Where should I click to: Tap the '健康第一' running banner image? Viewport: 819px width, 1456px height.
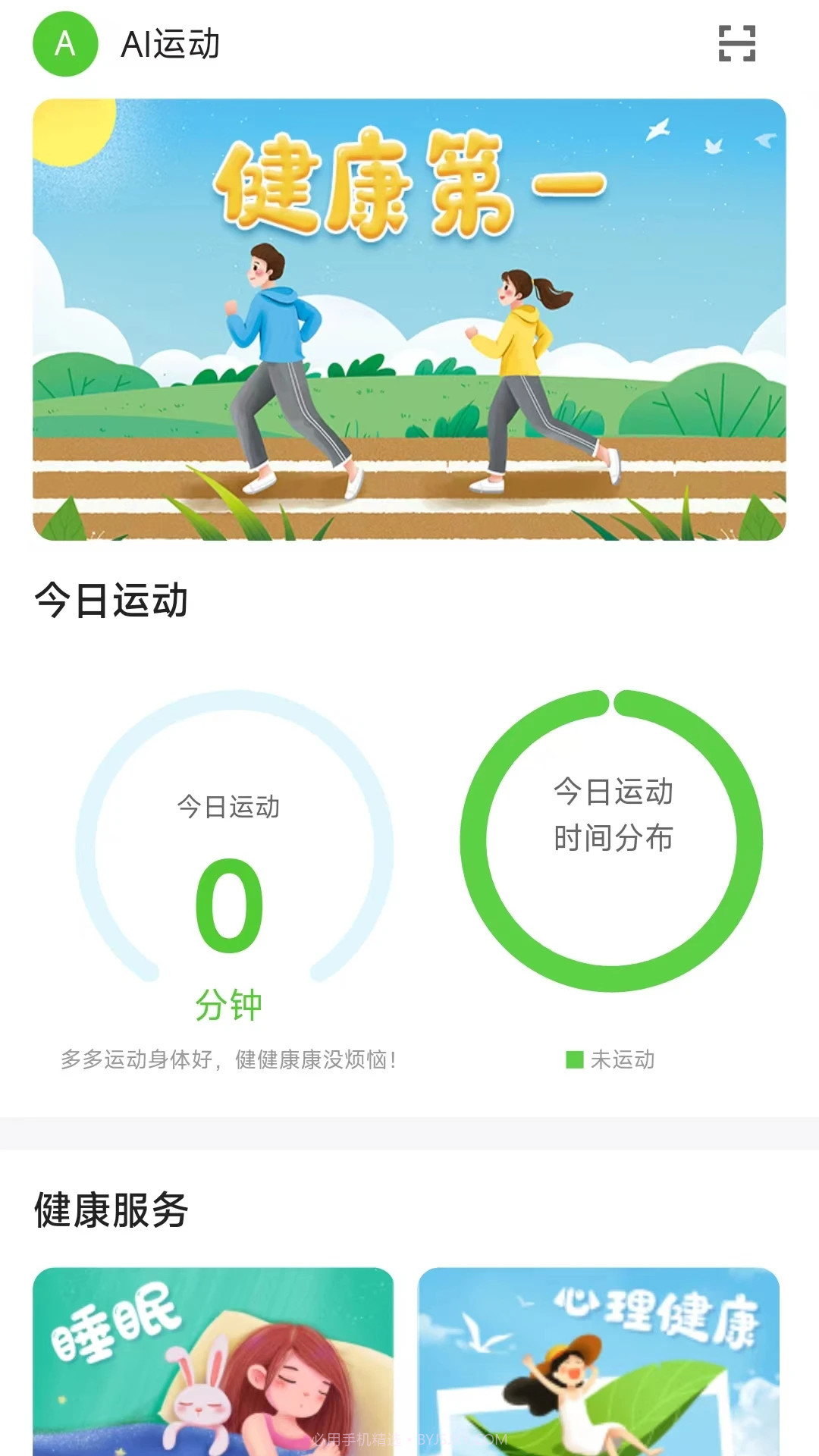tap(409, 318)
